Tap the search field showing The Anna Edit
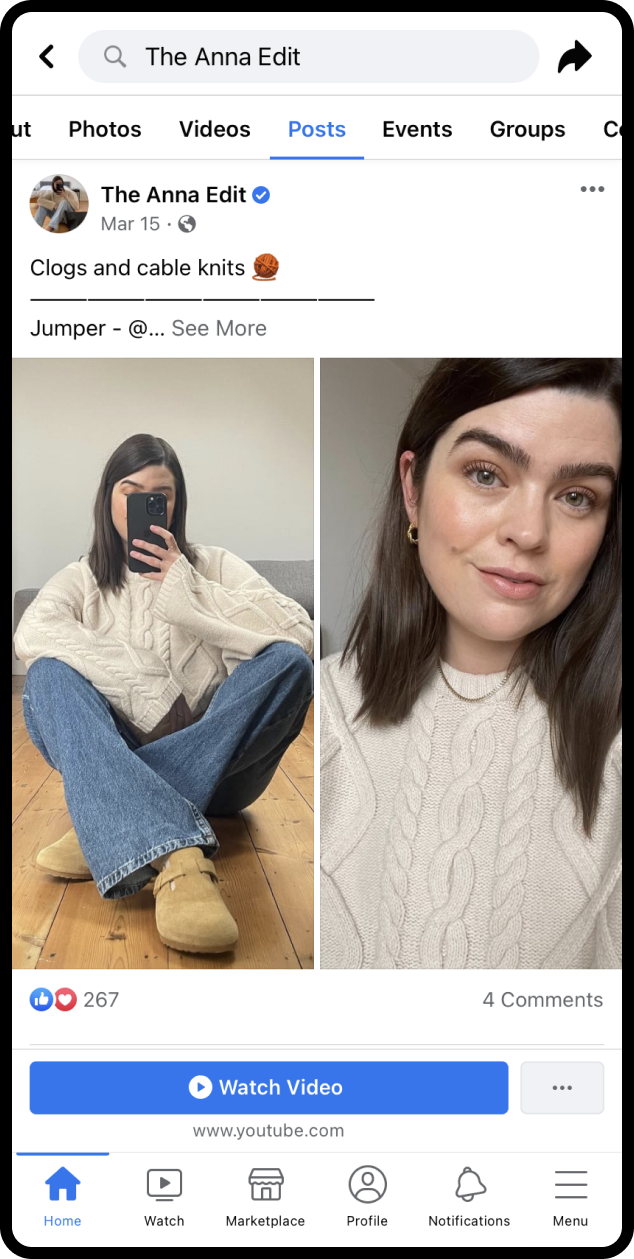 tap(308, 57)
